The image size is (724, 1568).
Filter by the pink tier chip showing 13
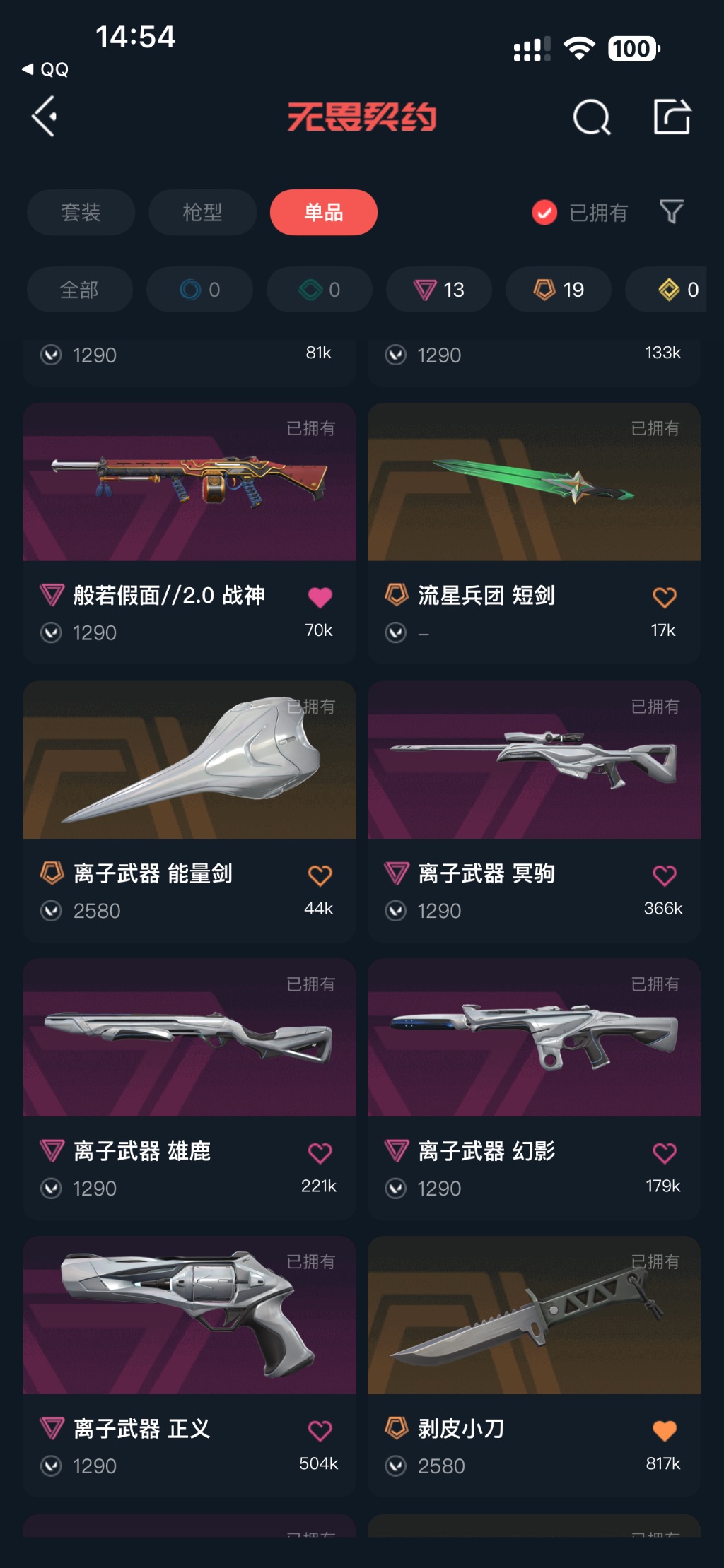438,290
